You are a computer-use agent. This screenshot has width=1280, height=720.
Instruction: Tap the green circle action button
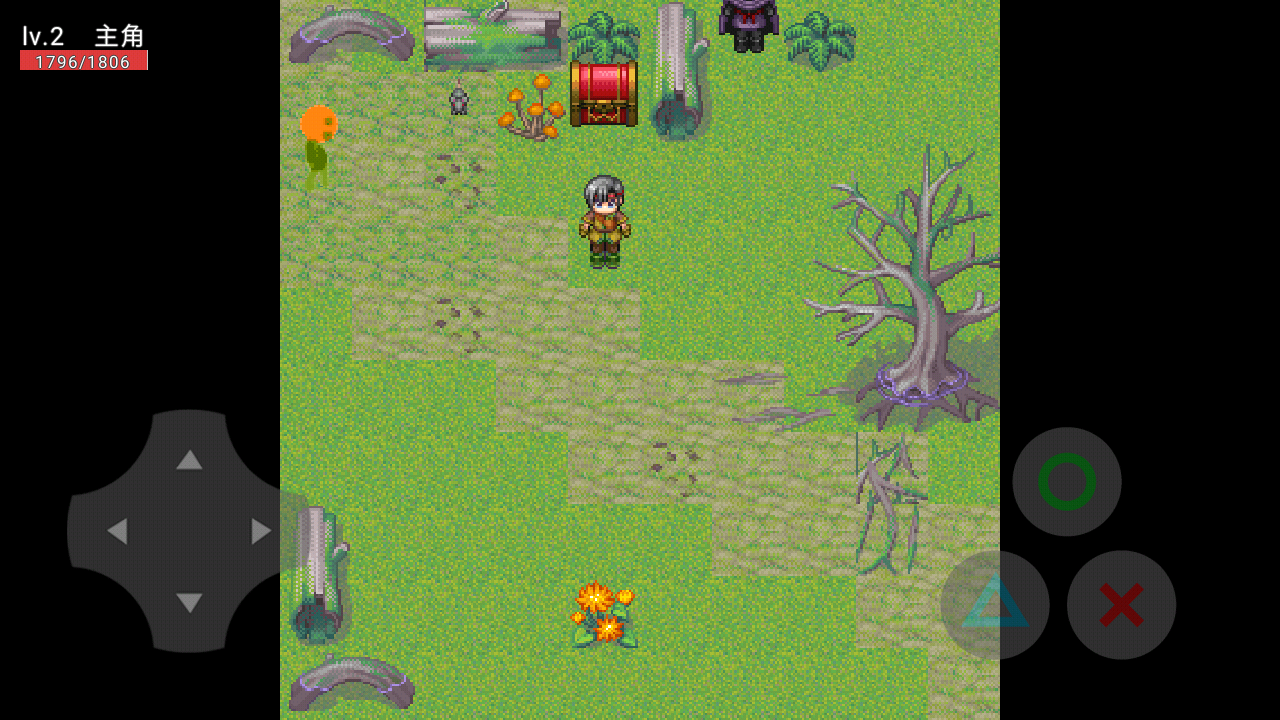click(1067, 482)
